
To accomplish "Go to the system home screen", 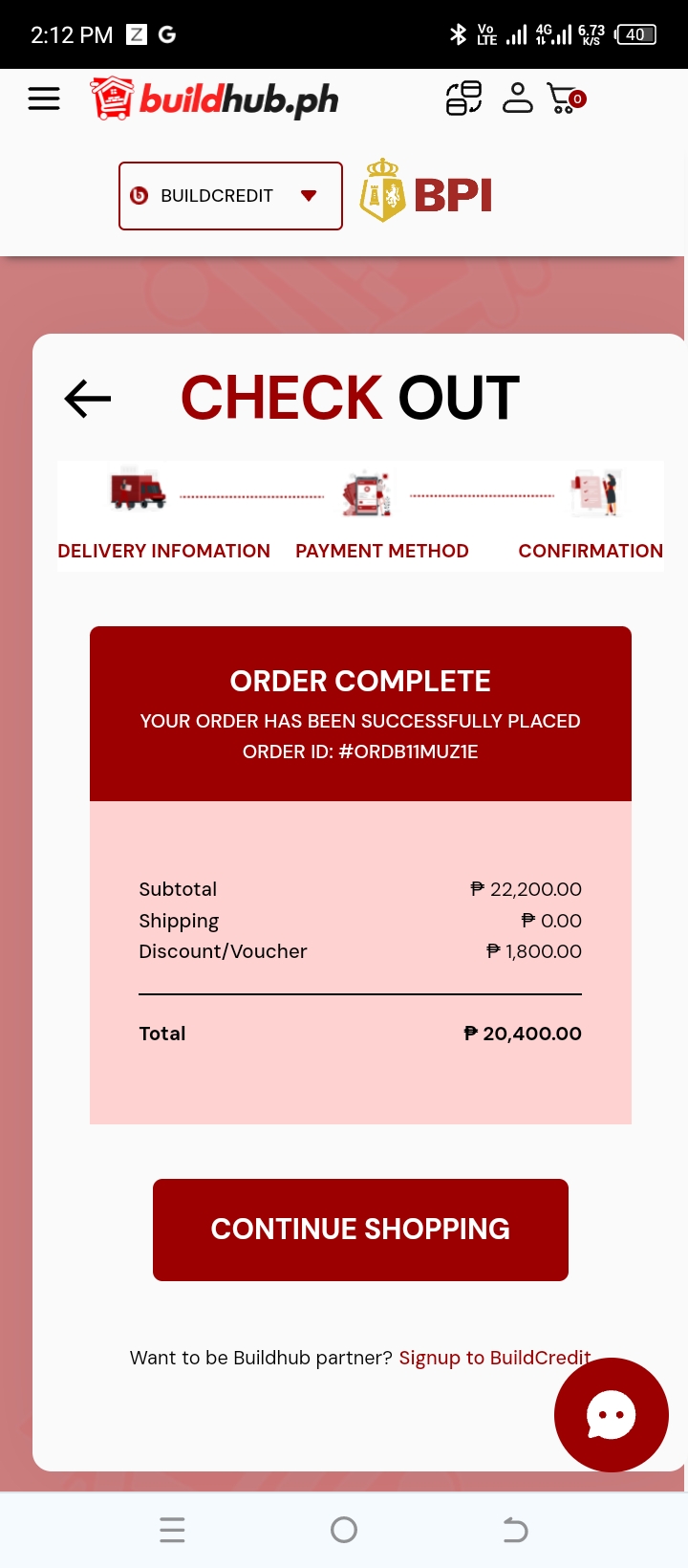I will tap(344, 1530).
